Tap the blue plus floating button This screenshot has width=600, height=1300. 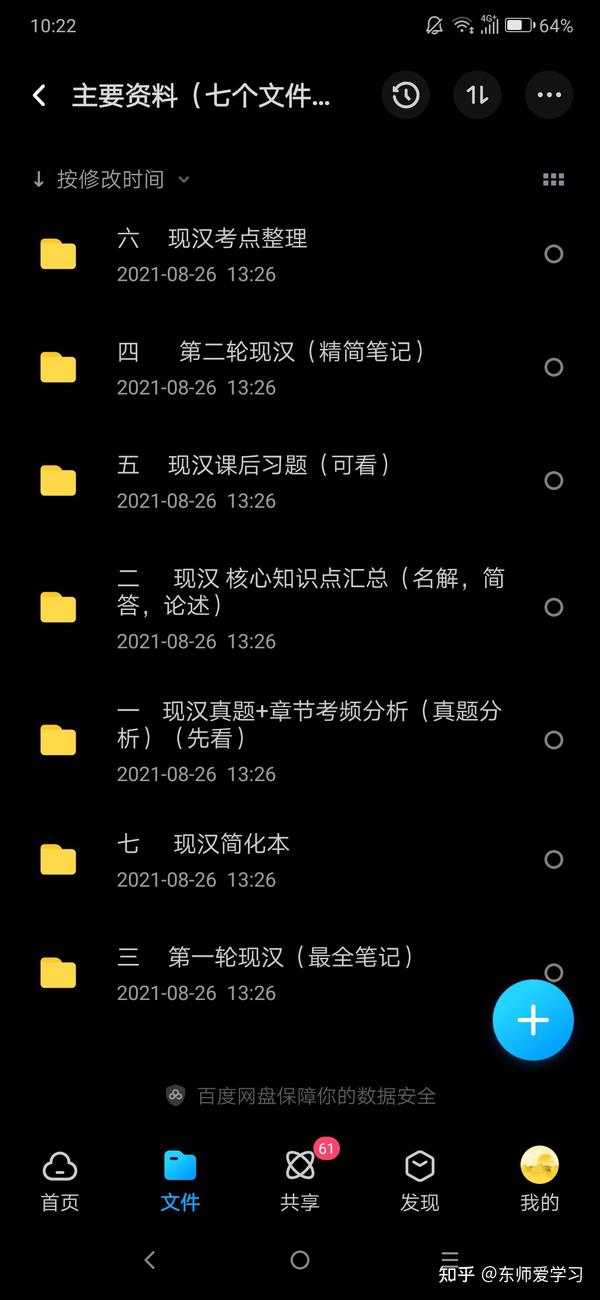[533, 1020]
